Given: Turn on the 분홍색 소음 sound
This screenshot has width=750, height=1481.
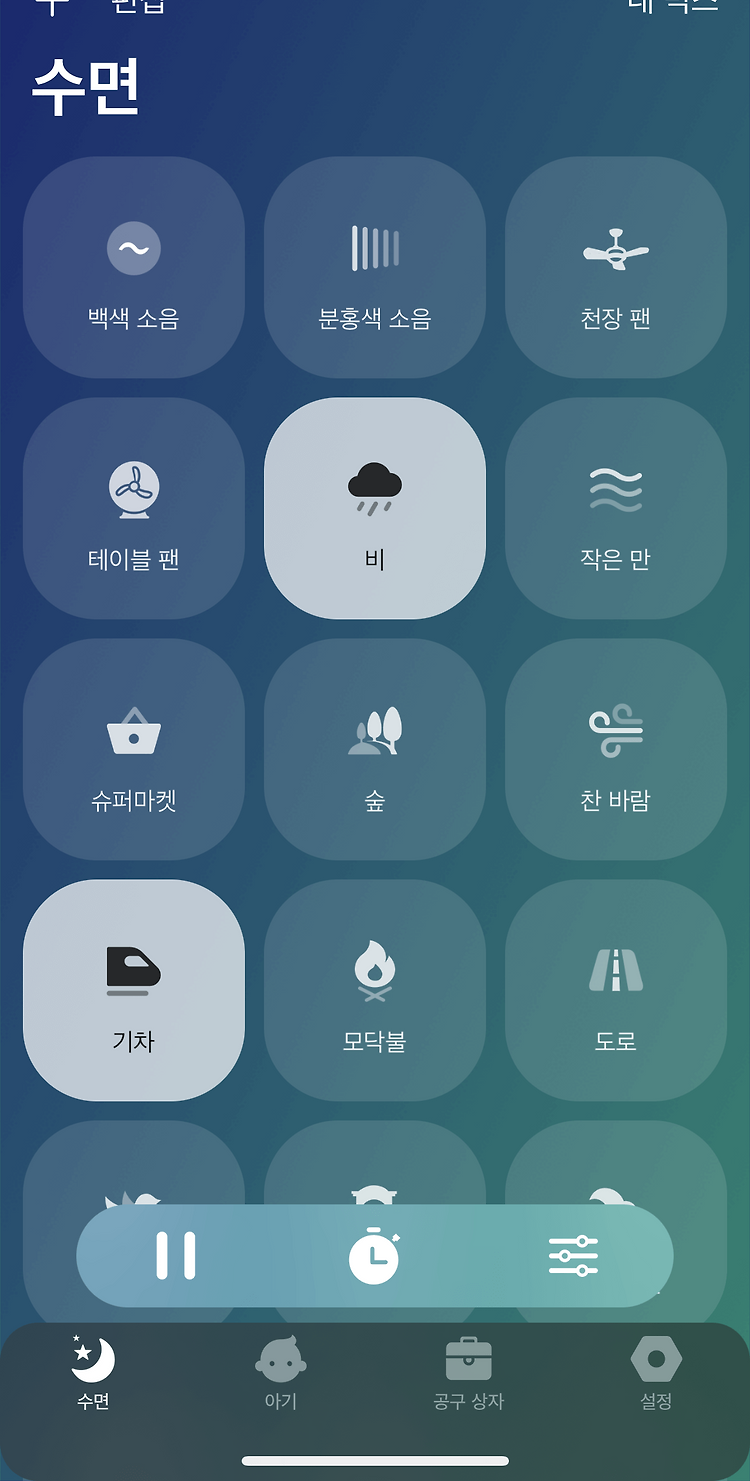Looking at the screenshot, I should coord(375,267).
